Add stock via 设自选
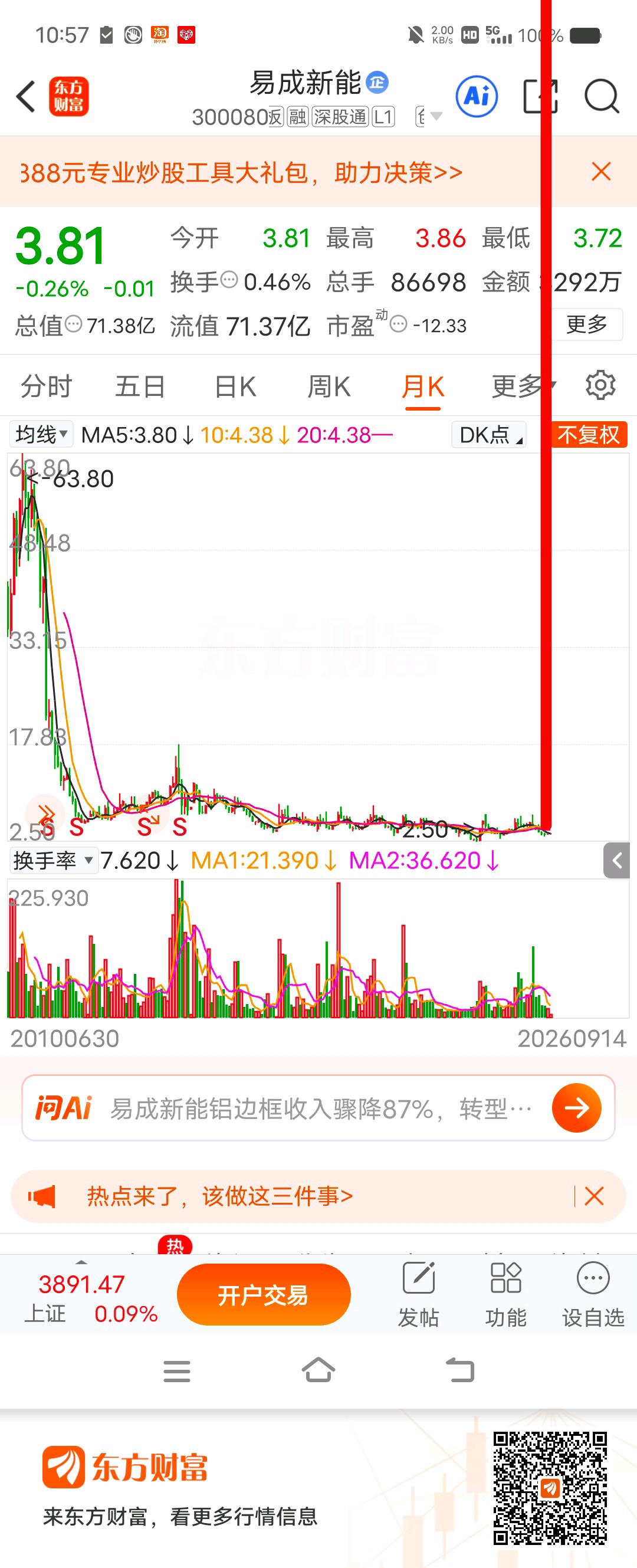This screenshot has height=1568, width=637. click(593, 1295)
